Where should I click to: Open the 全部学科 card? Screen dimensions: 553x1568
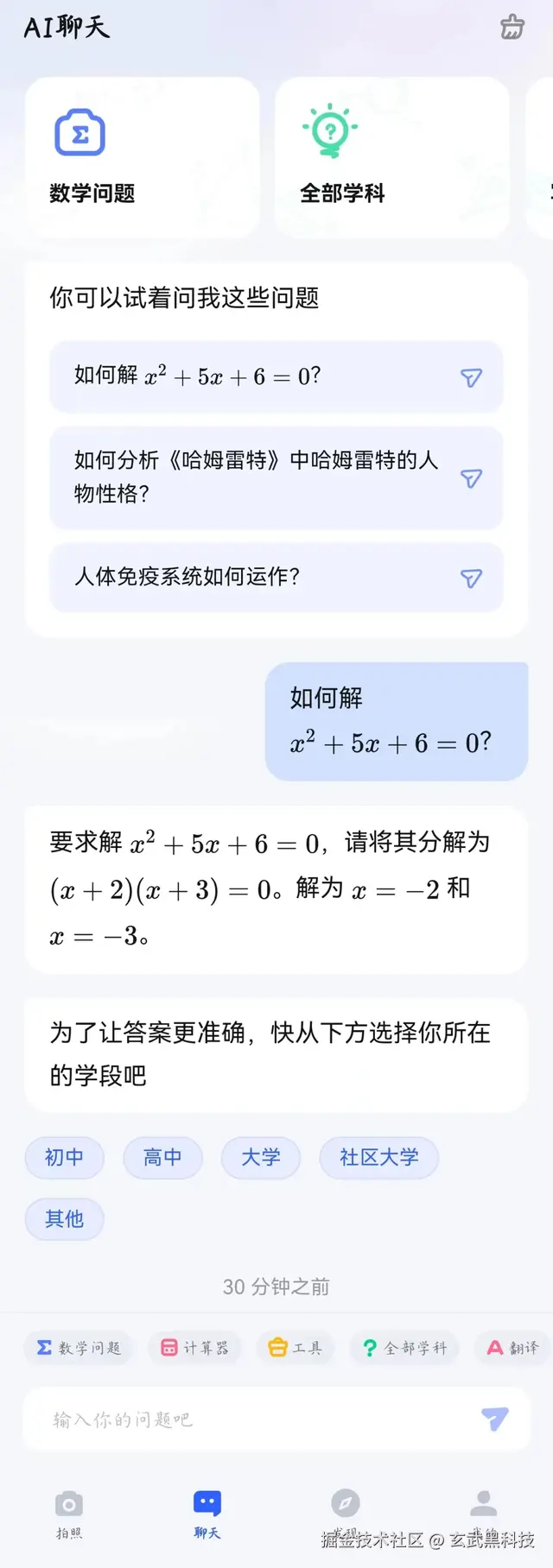tap(391, 157)
